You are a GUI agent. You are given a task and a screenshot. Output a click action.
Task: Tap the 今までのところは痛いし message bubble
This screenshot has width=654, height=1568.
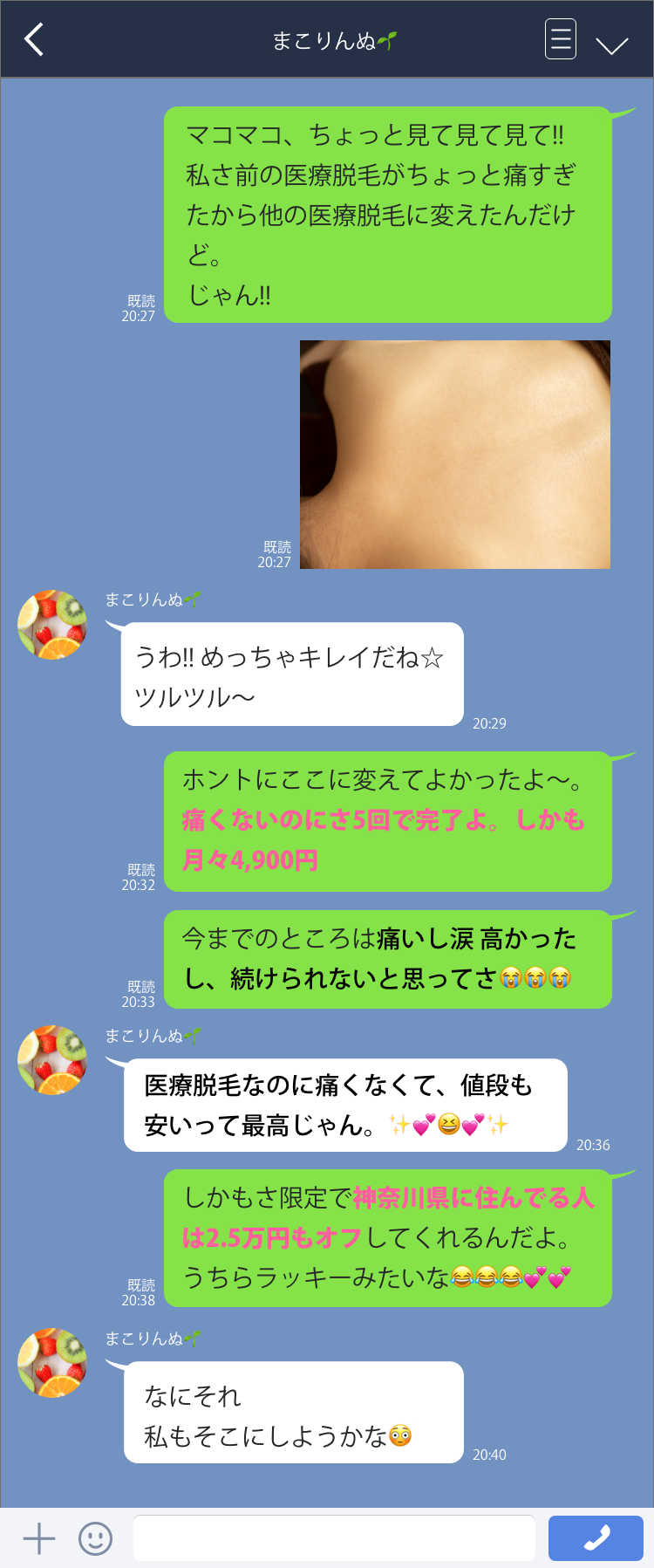pos(387,958)
